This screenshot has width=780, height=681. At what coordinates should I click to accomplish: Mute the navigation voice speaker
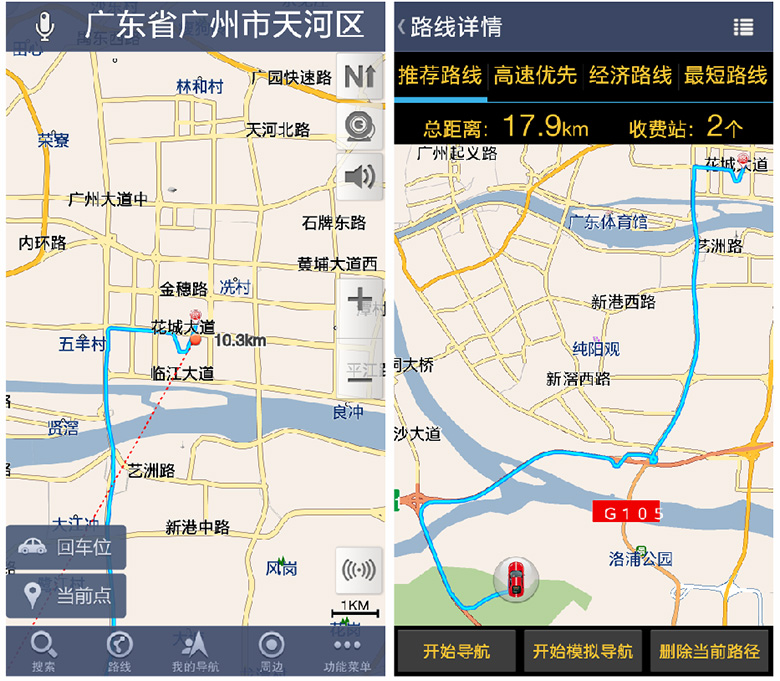point(359,177)
